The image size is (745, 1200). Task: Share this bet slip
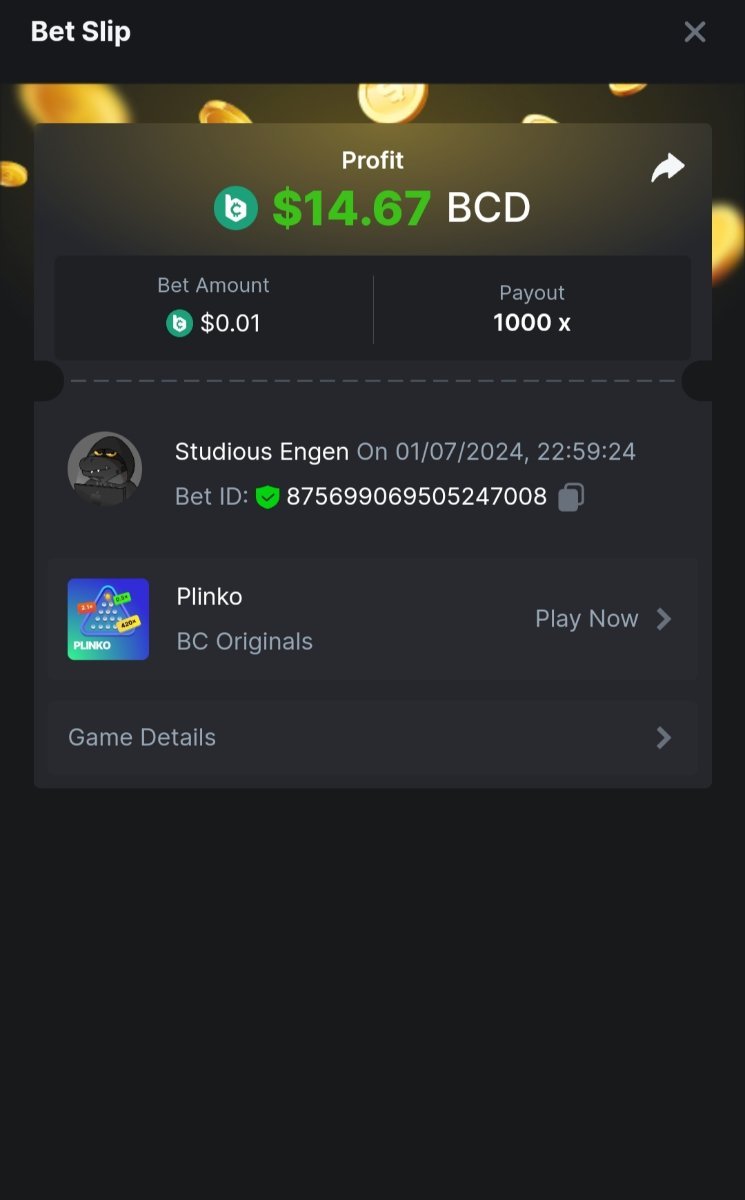(667, 168)
